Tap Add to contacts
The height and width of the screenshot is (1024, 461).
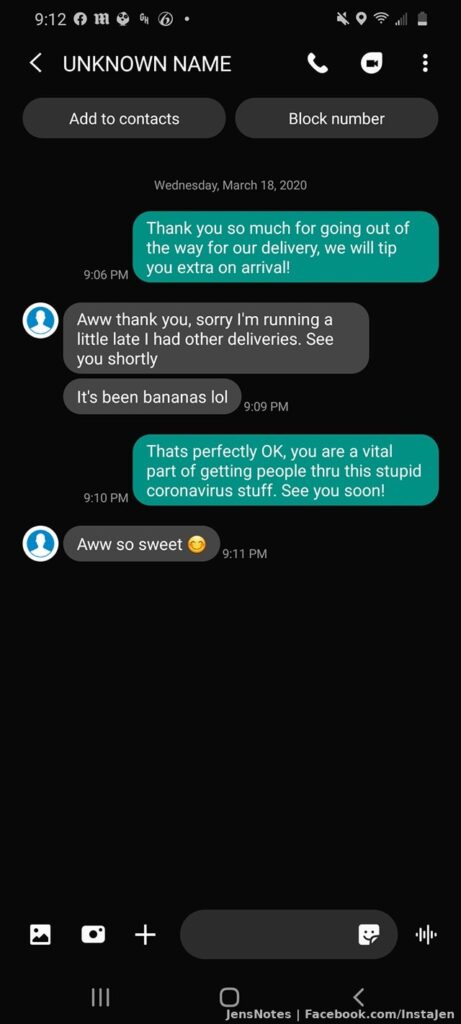point(124,118)
